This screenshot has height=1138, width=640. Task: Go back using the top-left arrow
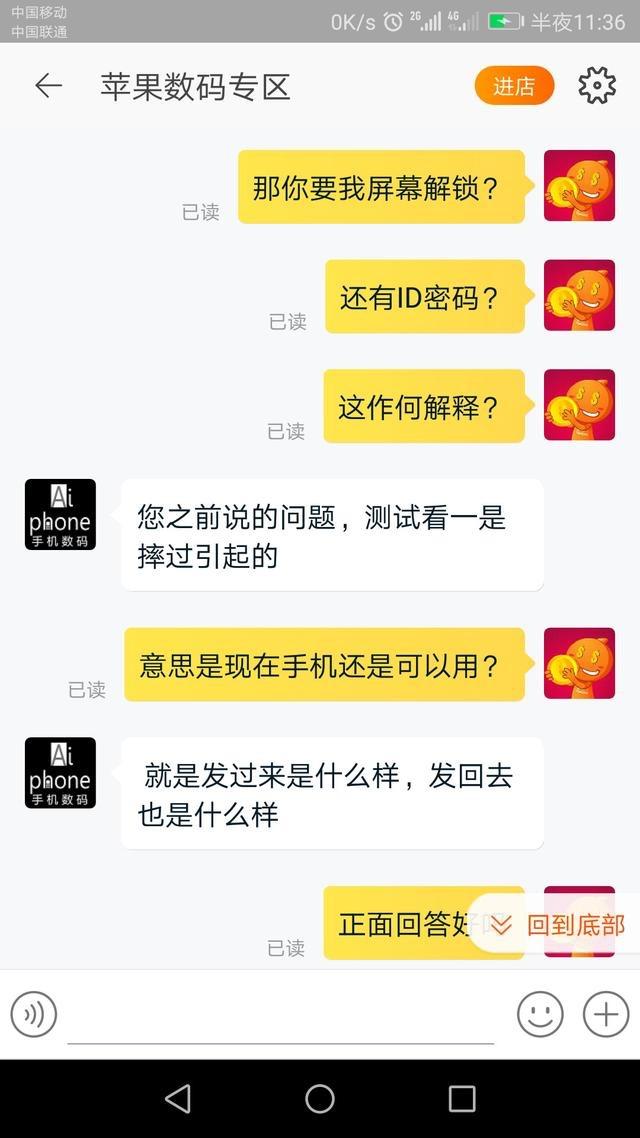(x=48, y=86)
